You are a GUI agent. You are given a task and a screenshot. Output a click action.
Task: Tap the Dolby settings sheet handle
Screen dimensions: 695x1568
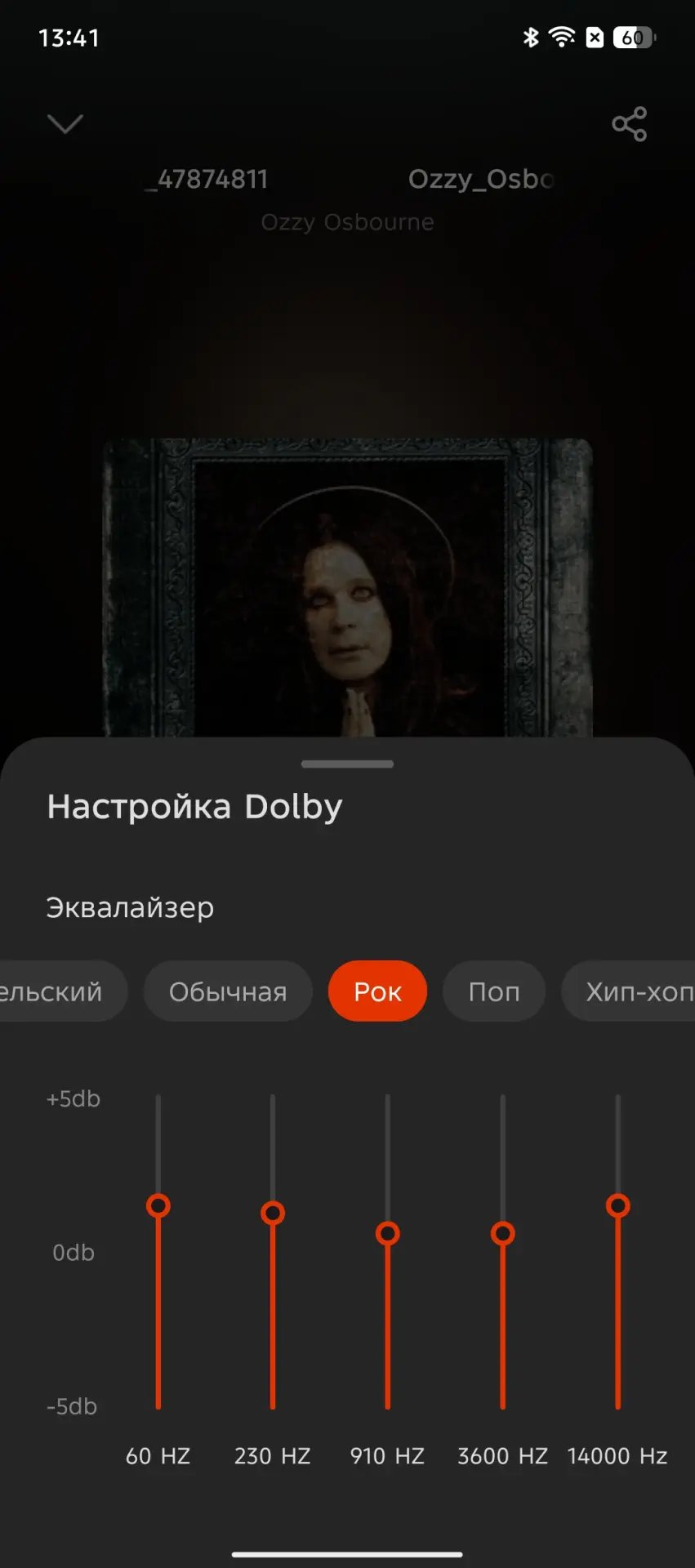coord(347,764)
